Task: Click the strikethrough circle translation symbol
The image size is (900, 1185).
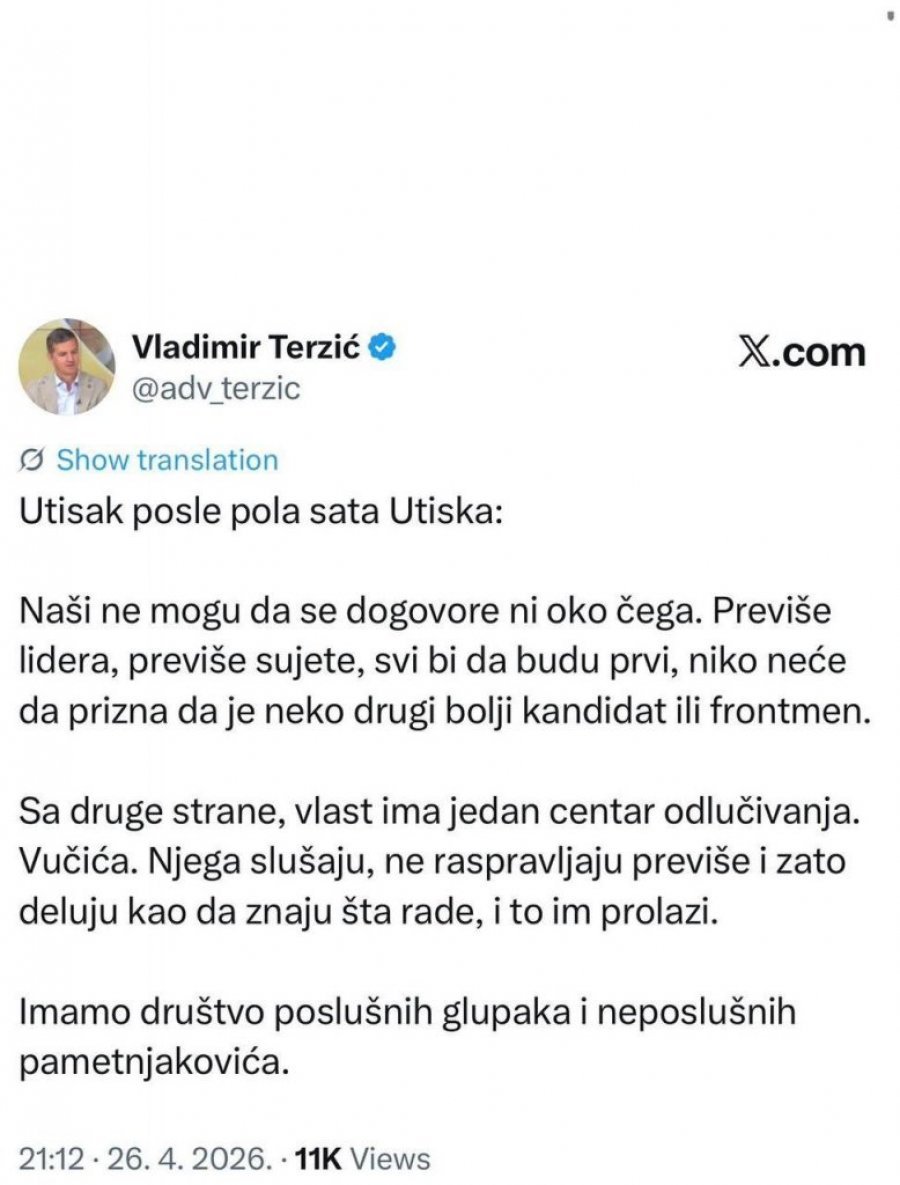Action: point(30,460)
